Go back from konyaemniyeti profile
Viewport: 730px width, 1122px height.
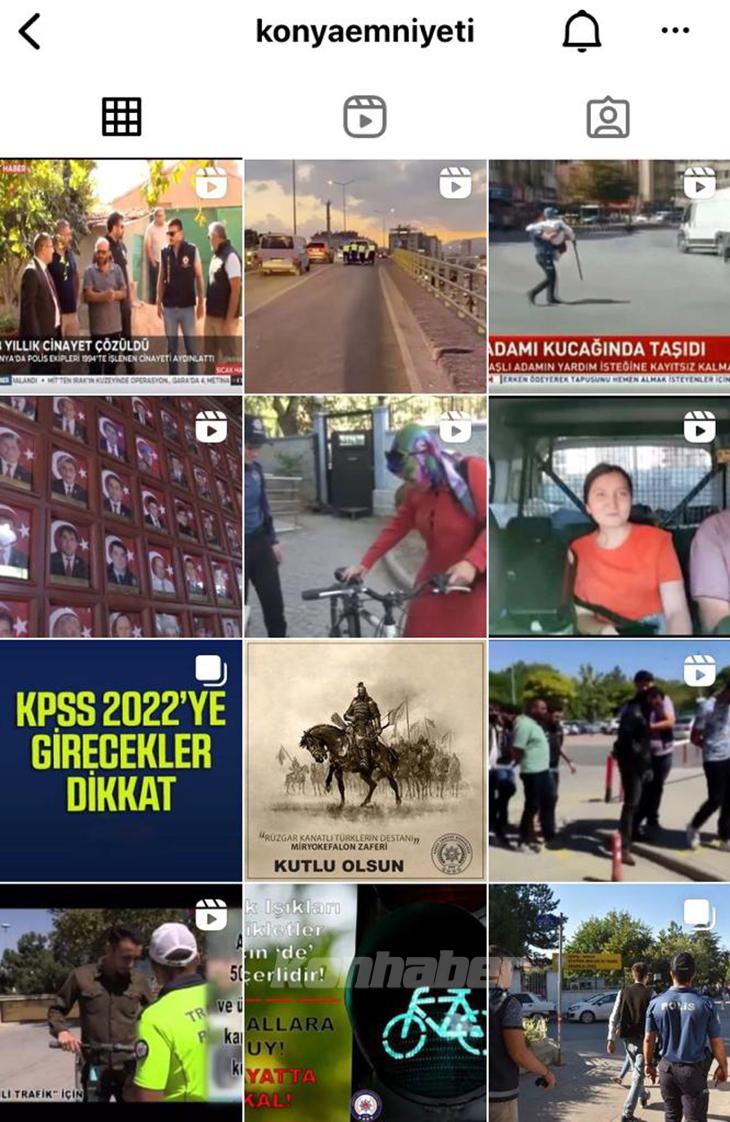30,32
